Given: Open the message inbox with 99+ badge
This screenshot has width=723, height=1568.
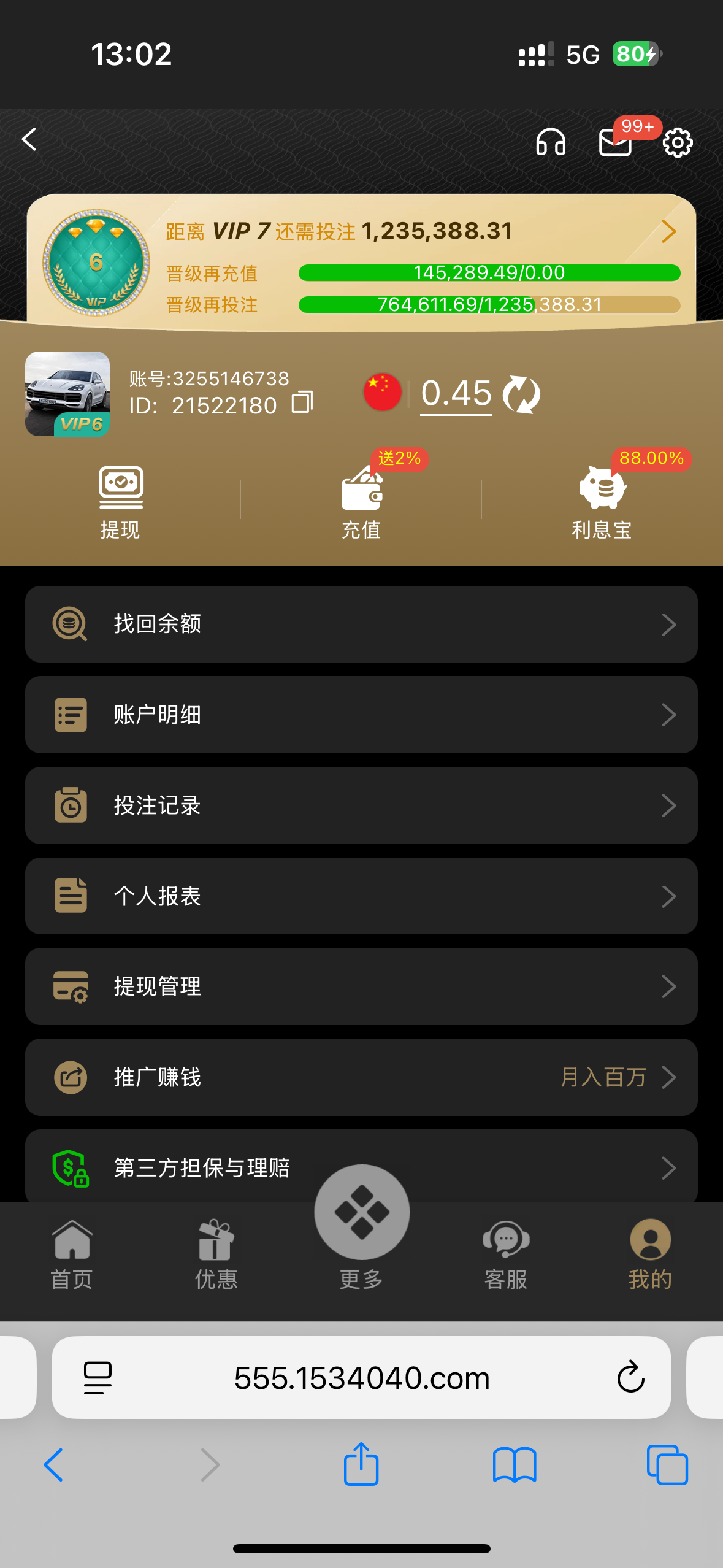Looking at the screenshot, I should (x=615, y=142).
